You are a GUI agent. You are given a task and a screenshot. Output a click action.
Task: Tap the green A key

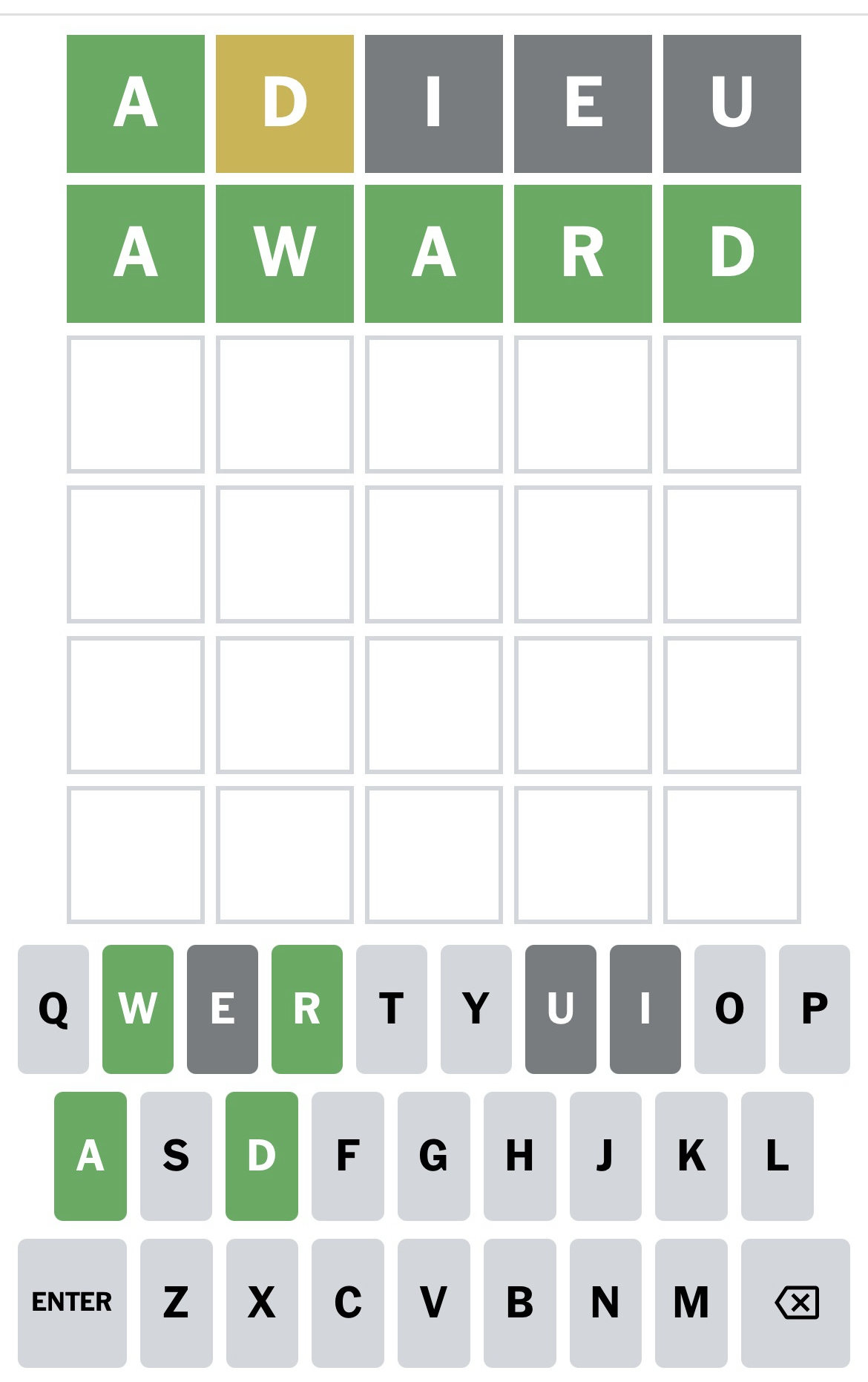91,1156
